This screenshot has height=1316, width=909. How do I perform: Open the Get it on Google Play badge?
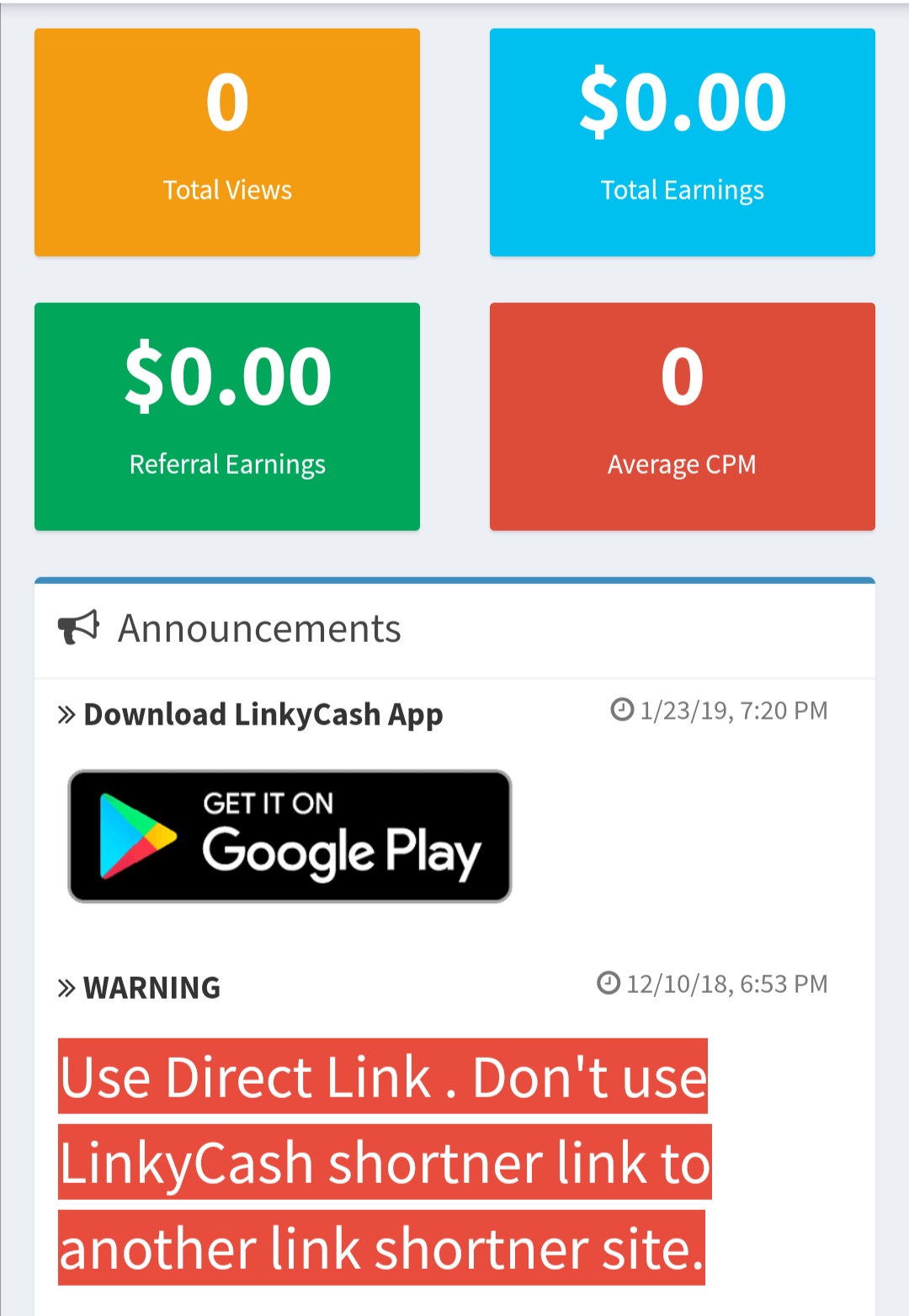(290, 836)
